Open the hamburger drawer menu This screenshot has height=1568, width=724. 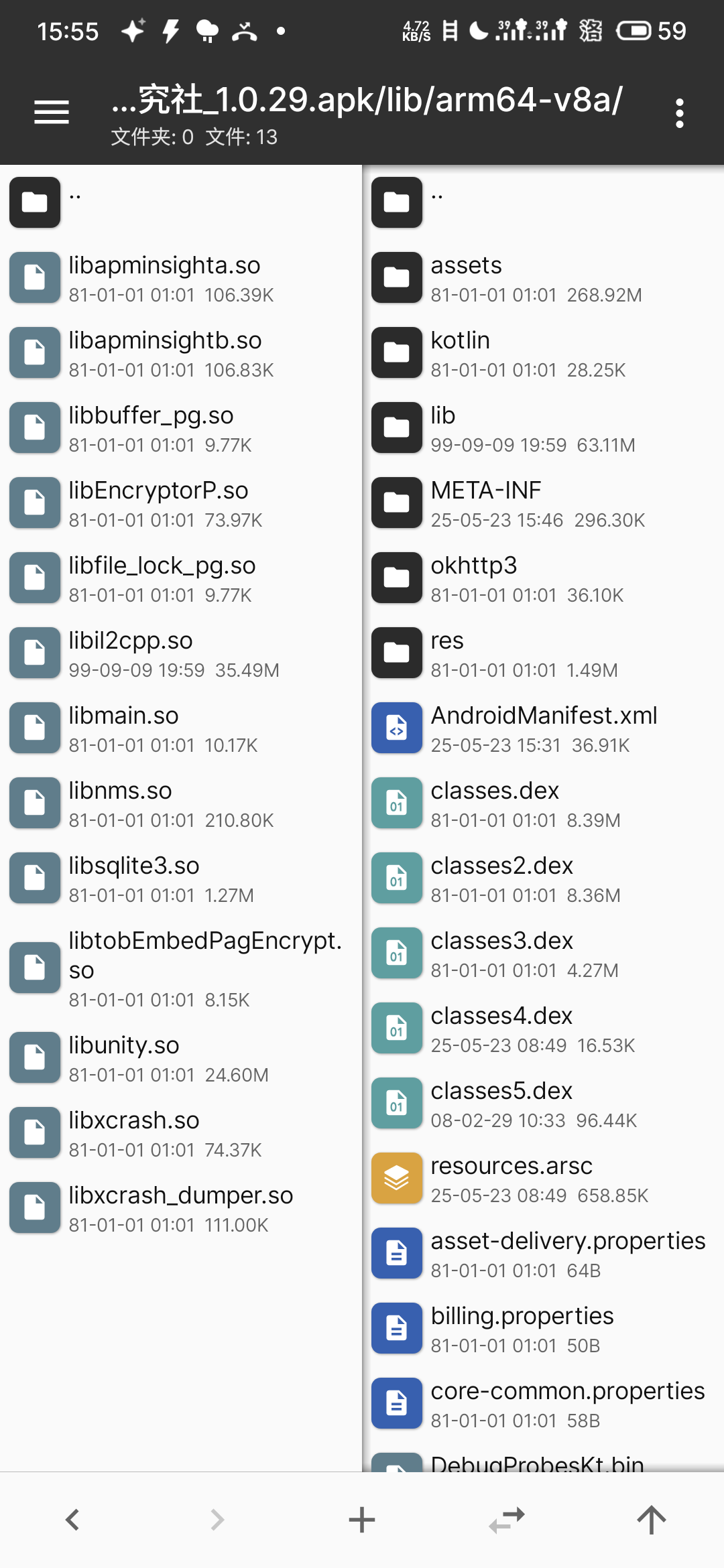(52, 113)
